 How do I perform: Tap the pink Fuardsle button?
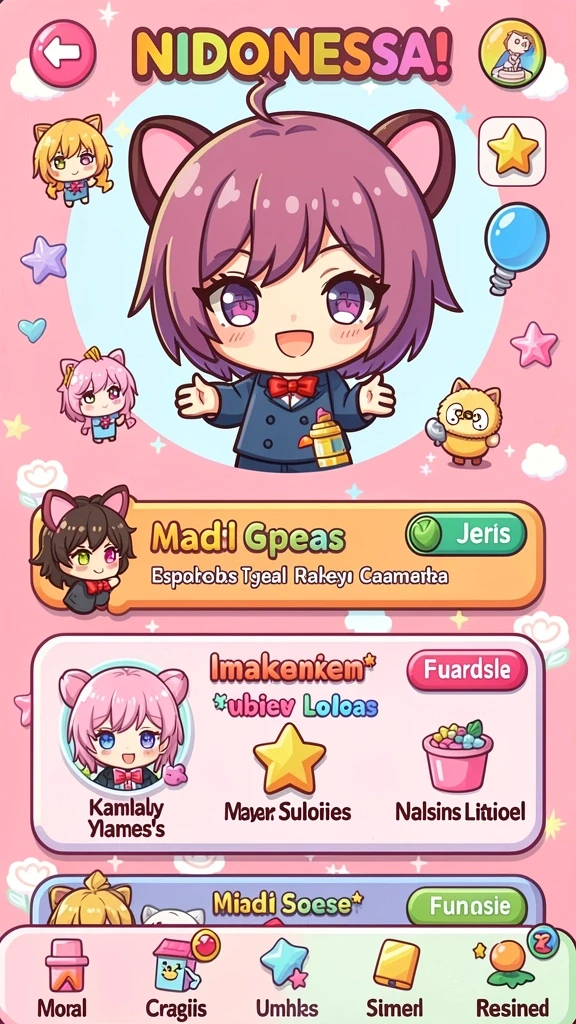pos(466,670)
